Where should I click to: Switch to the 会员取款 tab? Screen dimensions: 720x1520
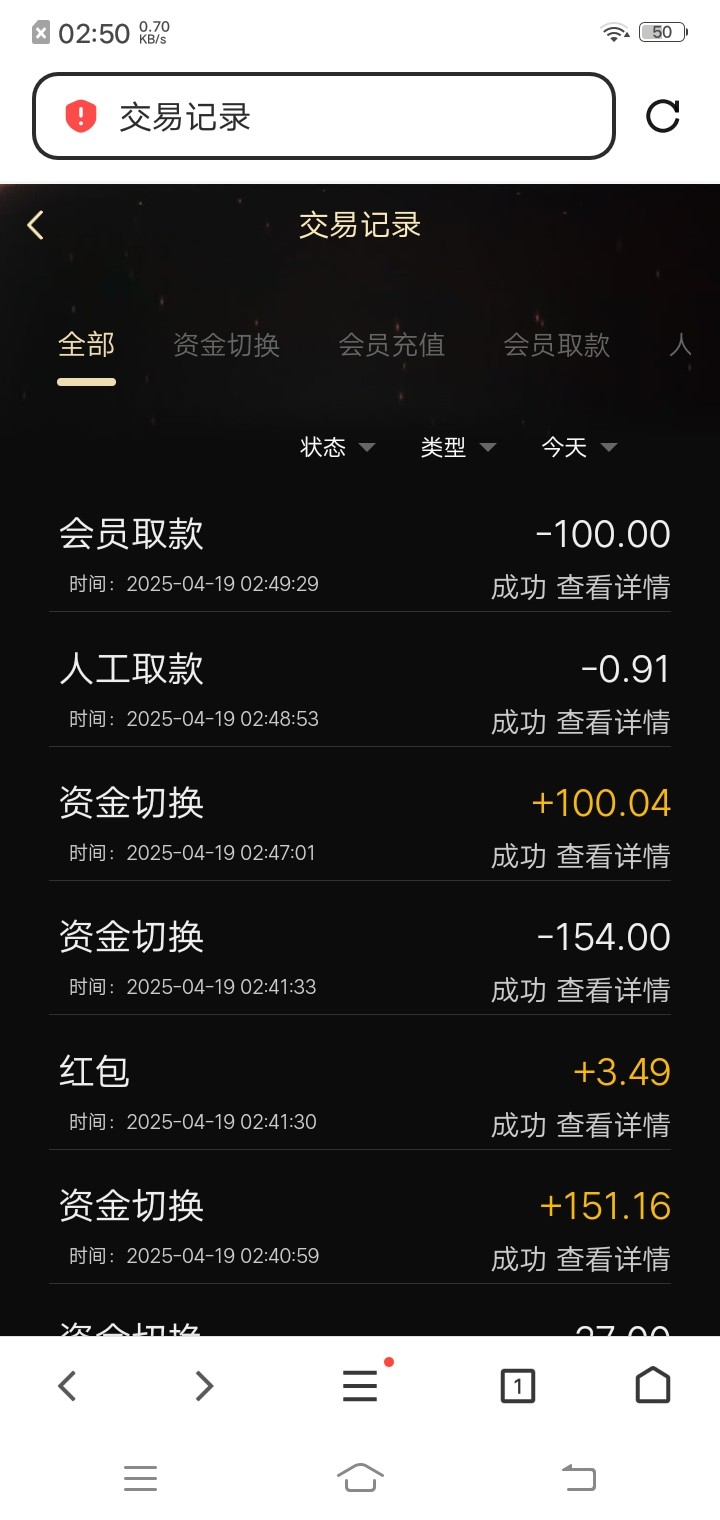click(x=557, y=345)
